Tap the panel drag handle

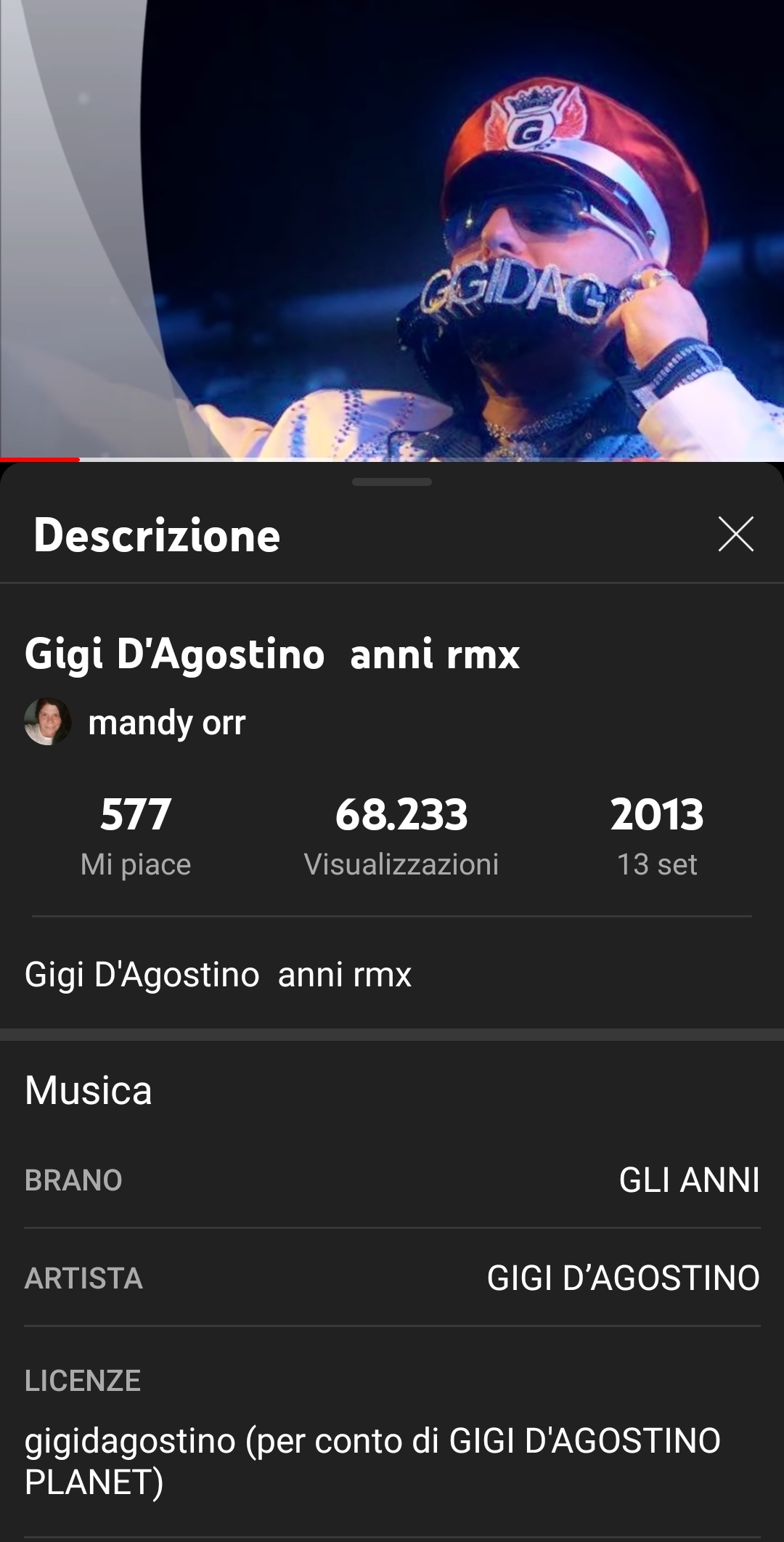pyautogui.click(x=392, y=482)
